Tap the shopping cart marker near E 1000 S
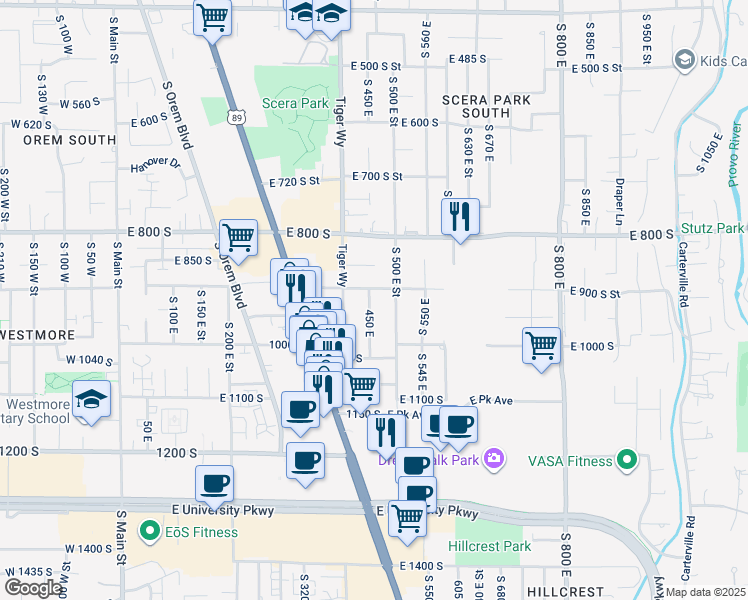The height and width of the screenshot is (600, 748). tap(541, 346)
